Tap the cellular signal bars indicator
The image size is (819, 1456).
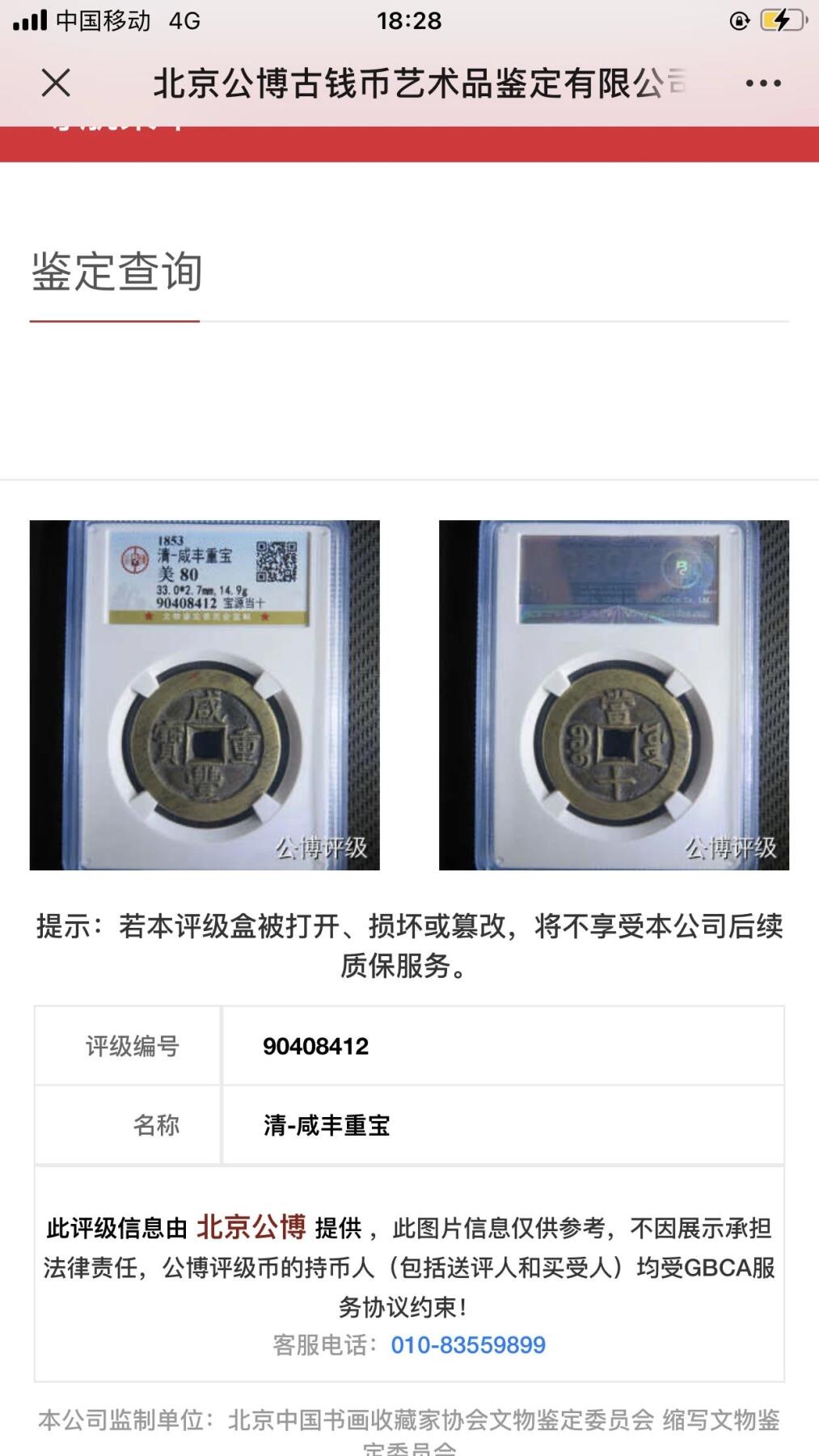(x=32, y=20)
